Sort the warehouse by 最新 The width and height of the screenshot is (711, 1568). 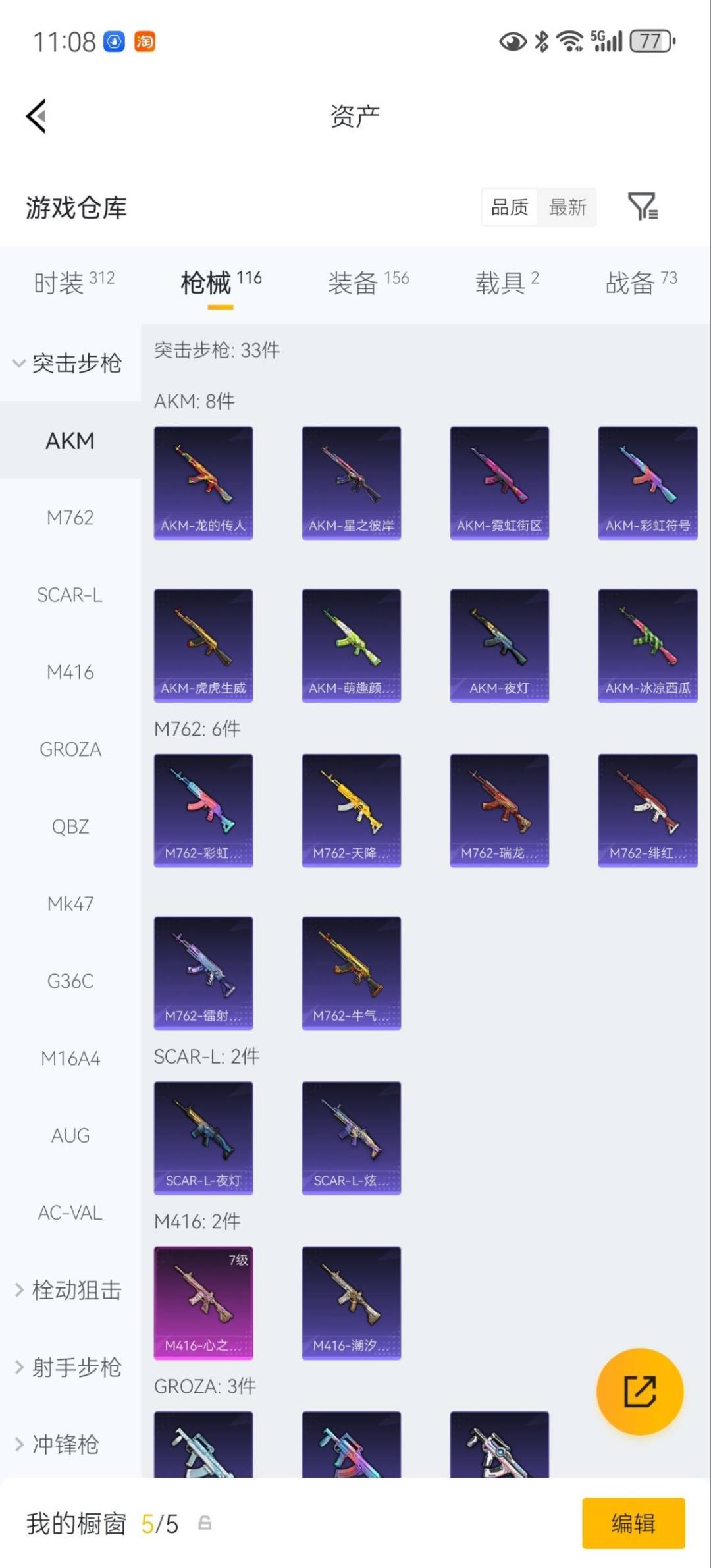567,207
